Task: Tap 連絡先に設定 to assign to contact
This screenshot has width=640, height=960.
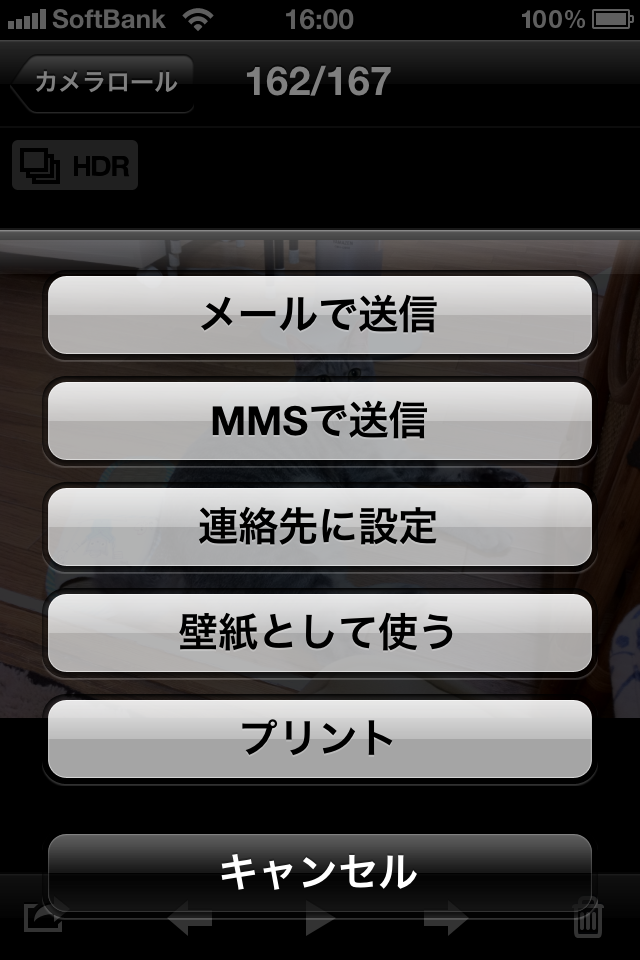Action: [320, 527]
